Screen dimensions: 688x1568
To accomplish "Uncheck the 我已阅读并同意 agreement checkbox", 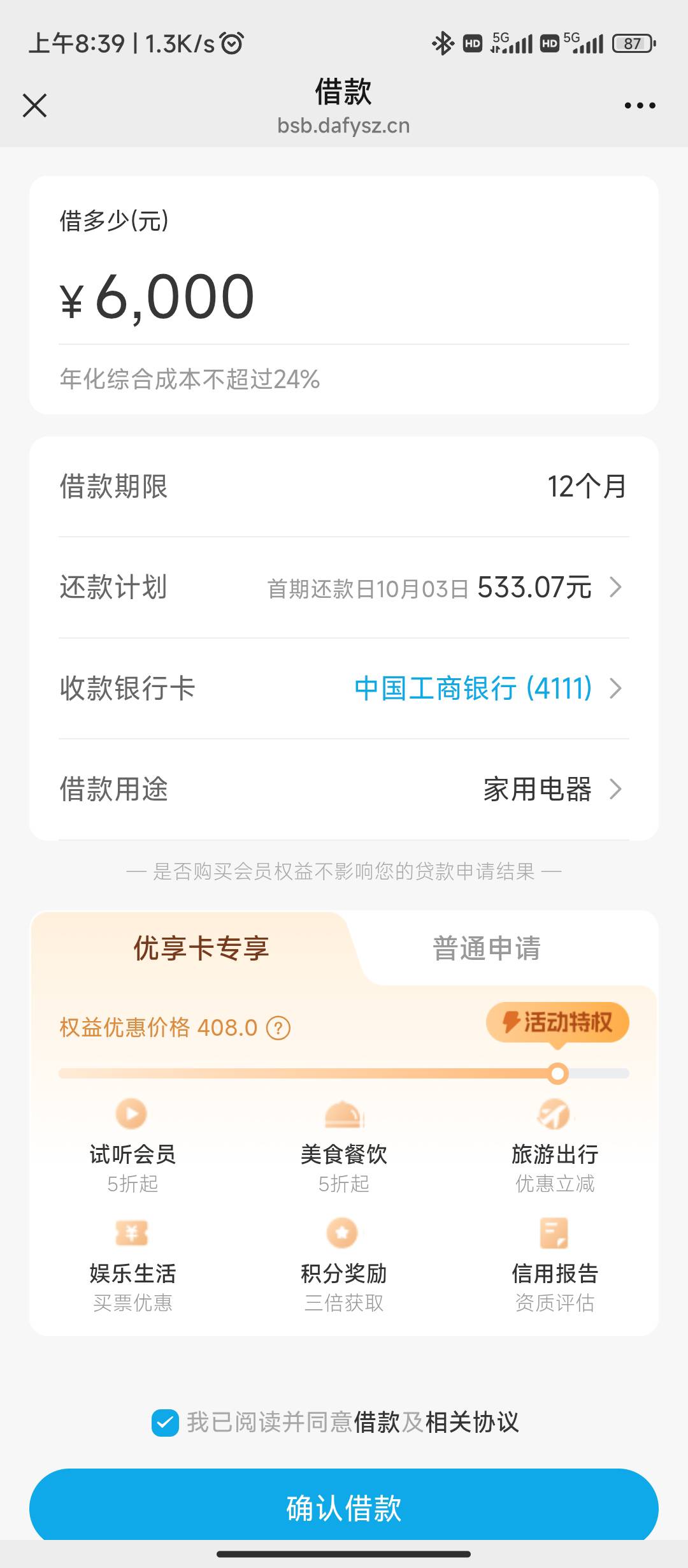I will click(x=166, y=1423).
